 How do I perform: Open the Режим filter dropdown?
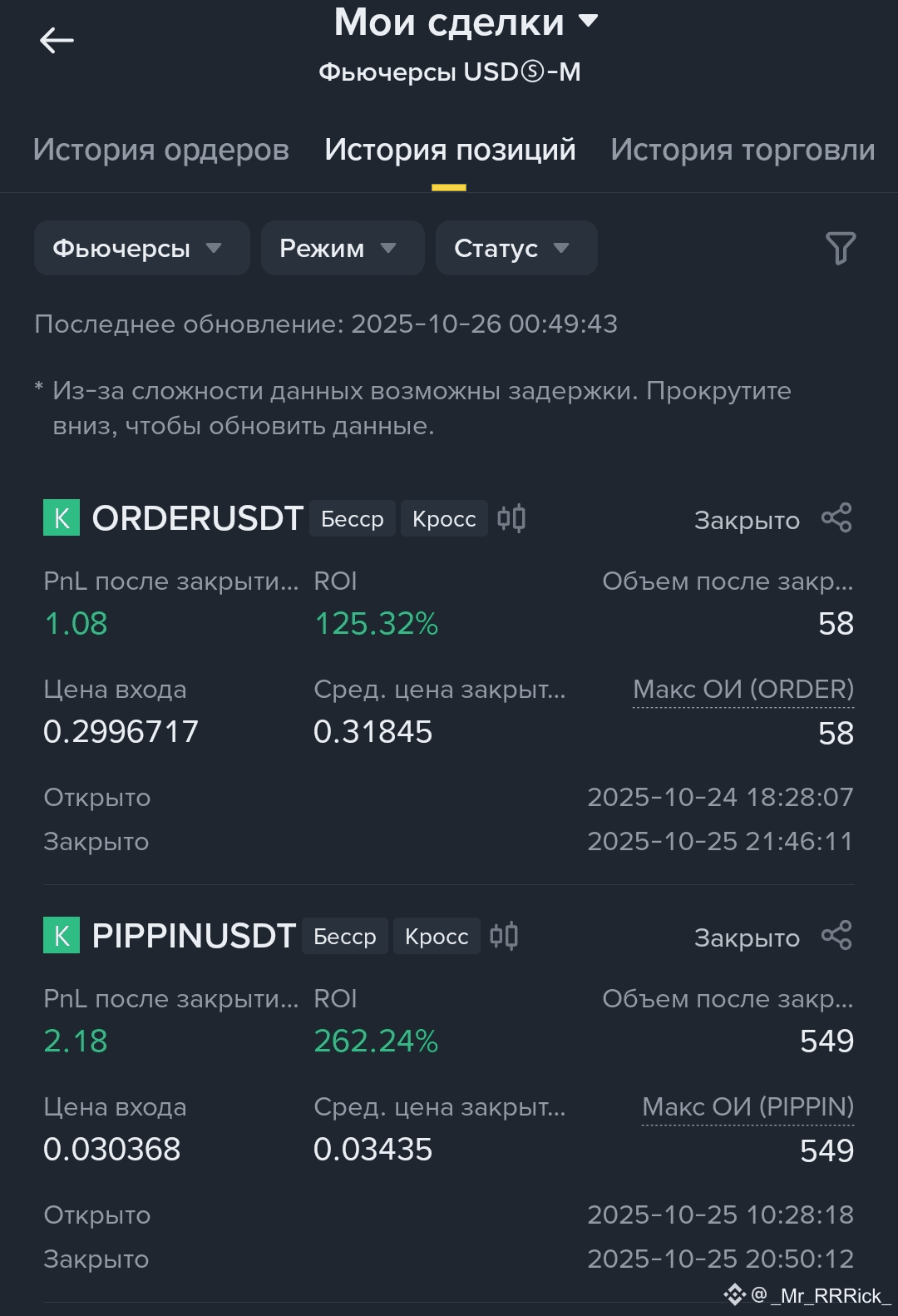pos(342,248)
